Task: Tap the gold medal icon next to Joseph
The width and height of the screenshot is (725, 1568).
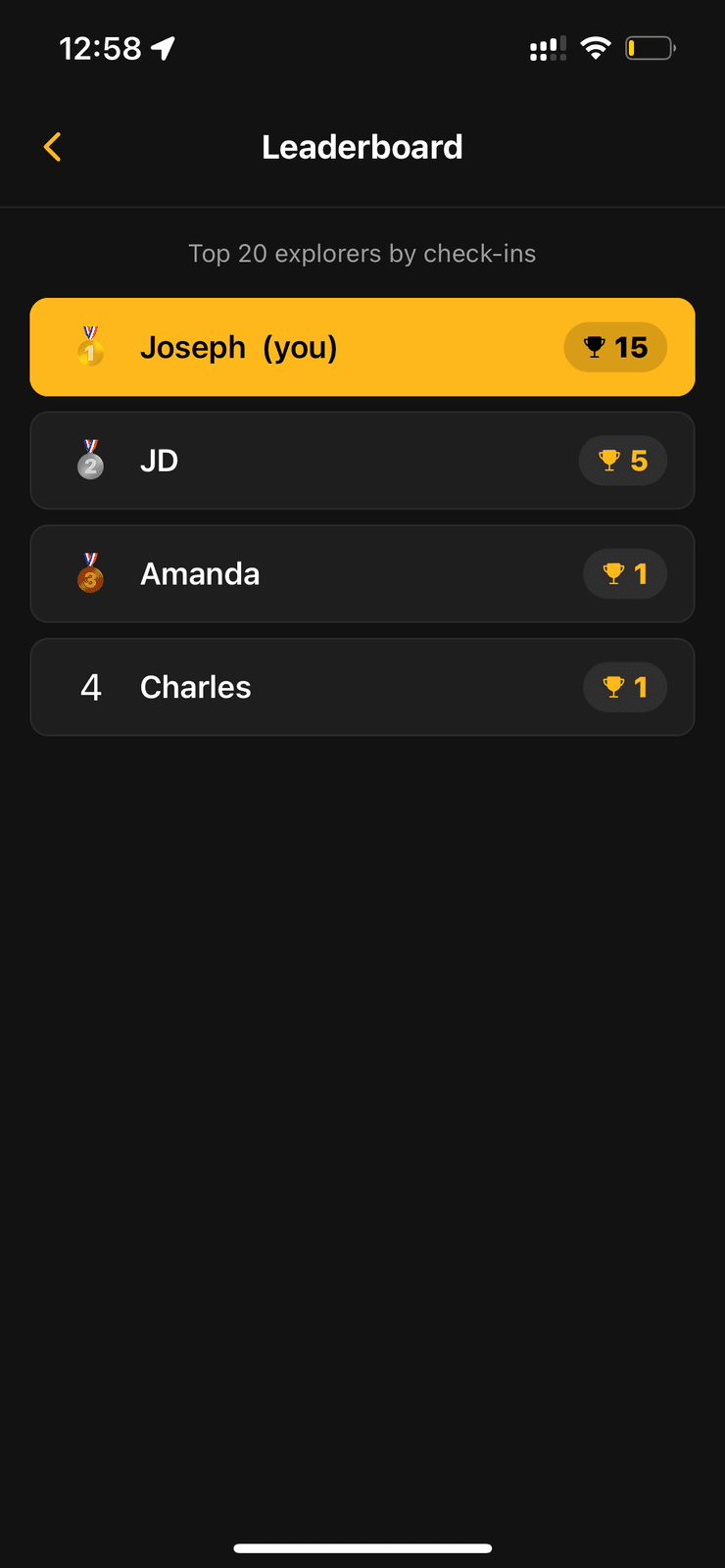Action: [89, 347]
